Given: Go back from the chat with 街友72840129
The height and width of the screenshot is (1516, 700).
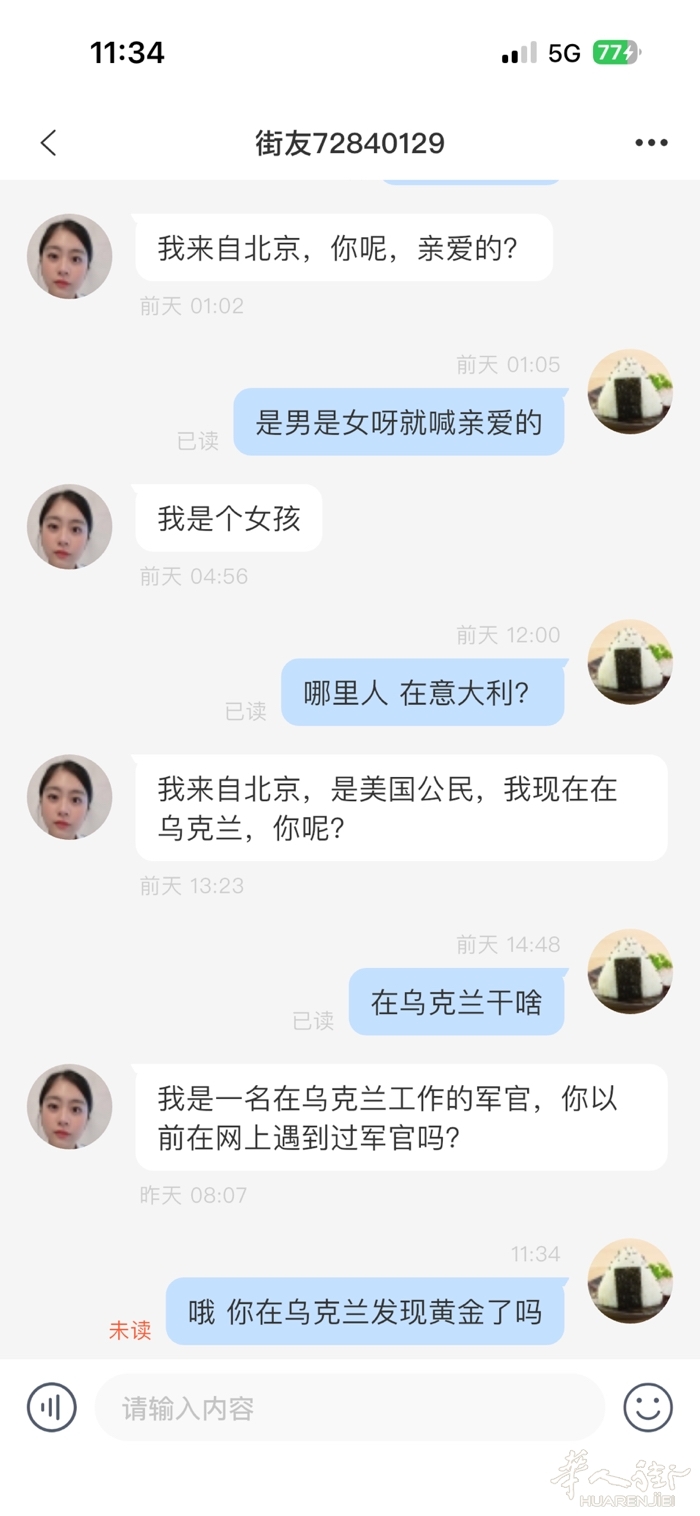Looking at the screenshot, I should click(x=48, y=143).
